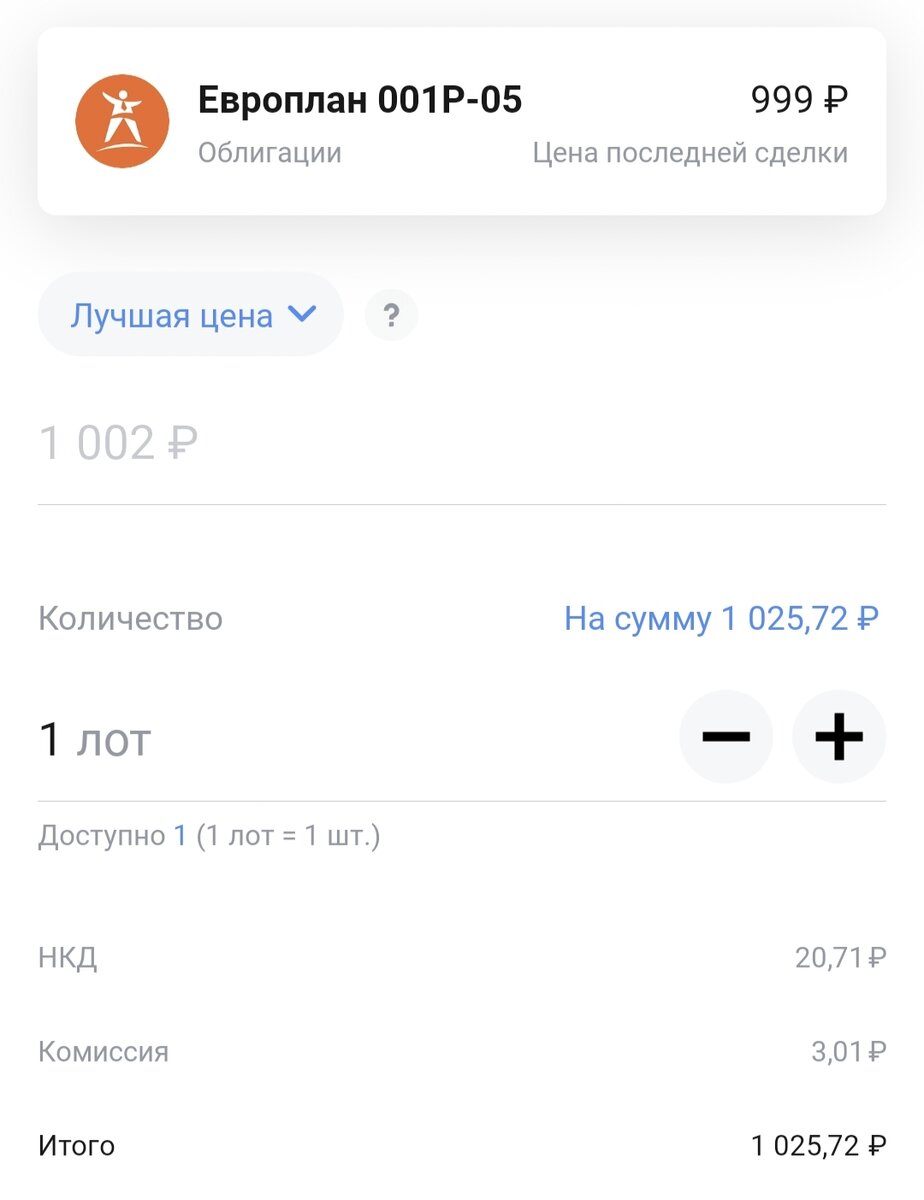Increase quantity with the plus stepper
Image resolution: width=924 pixels, height=1200 pixels.
pyautogui.click(x=839, y=736)
